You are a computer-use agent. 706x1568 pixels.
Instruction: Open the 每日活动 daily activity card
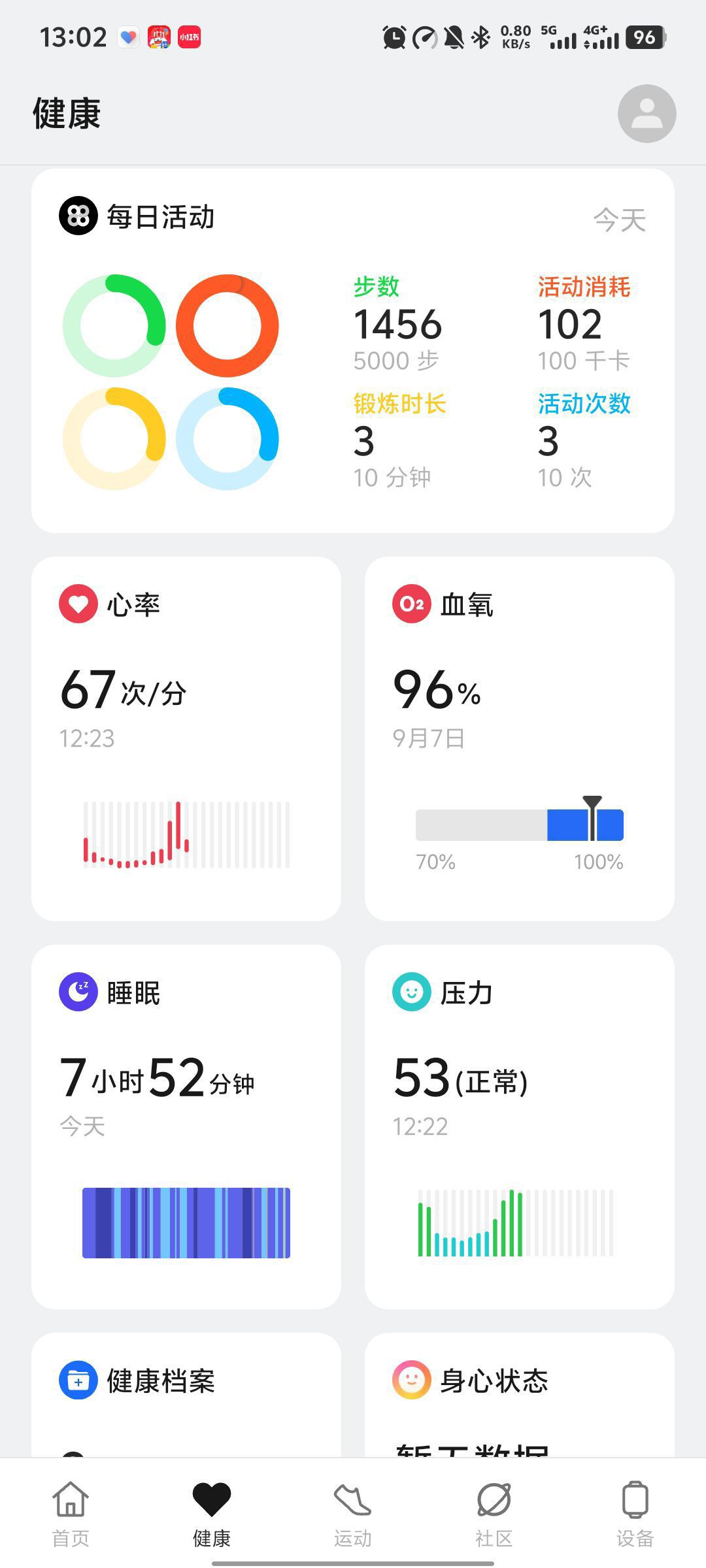click(x=353, y=351)
